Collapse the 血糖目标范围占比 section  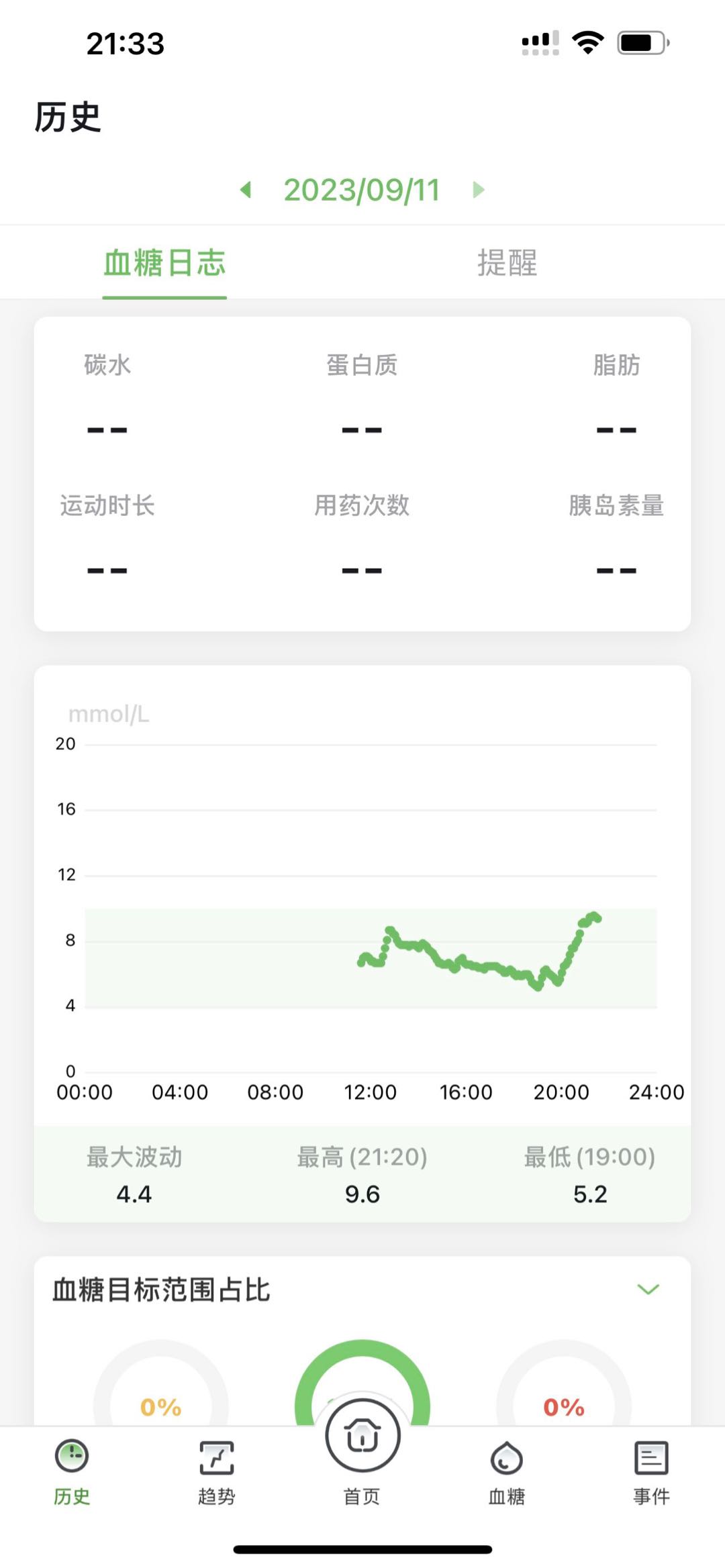click(x=648, y=1289)
